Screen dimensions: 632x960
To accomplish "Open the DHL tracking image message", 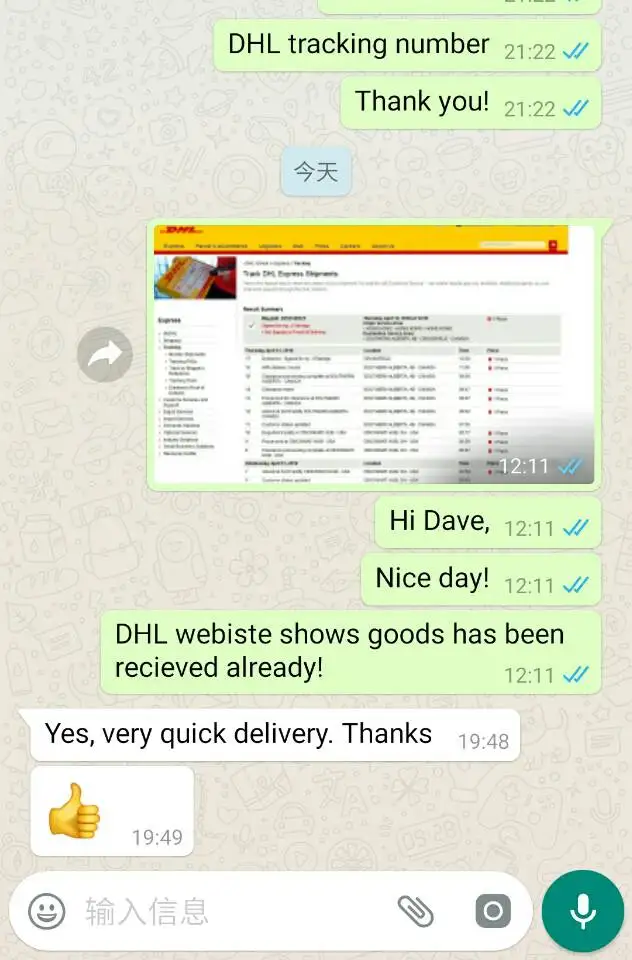I will point(374,354).
